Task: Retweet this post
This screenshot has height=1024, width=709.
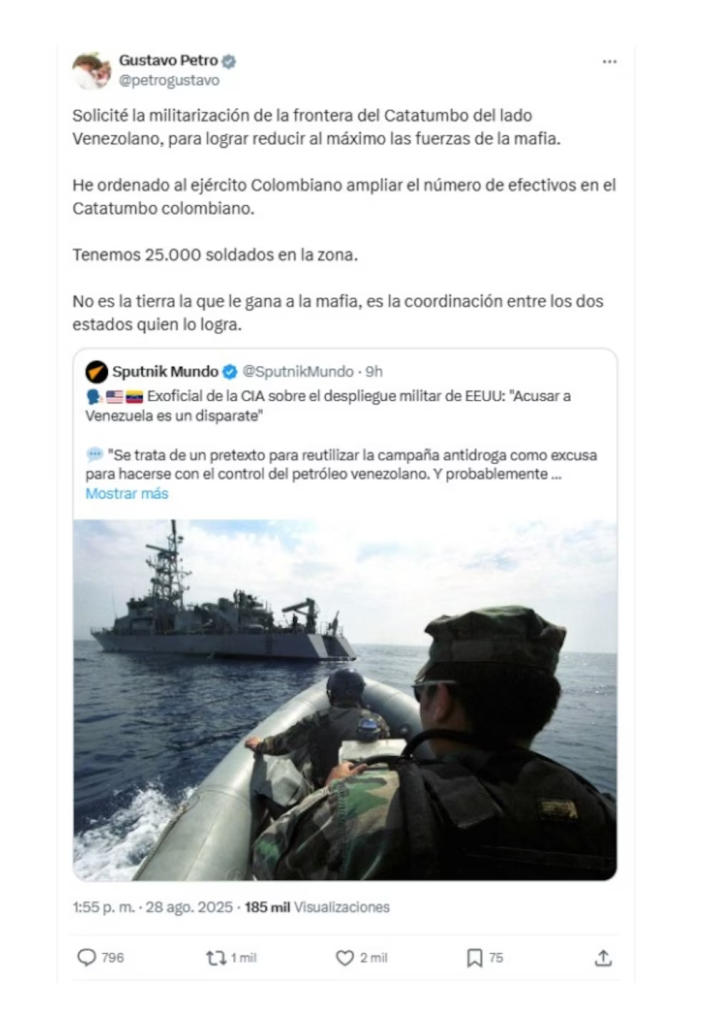Action: (x=215, y=958)
